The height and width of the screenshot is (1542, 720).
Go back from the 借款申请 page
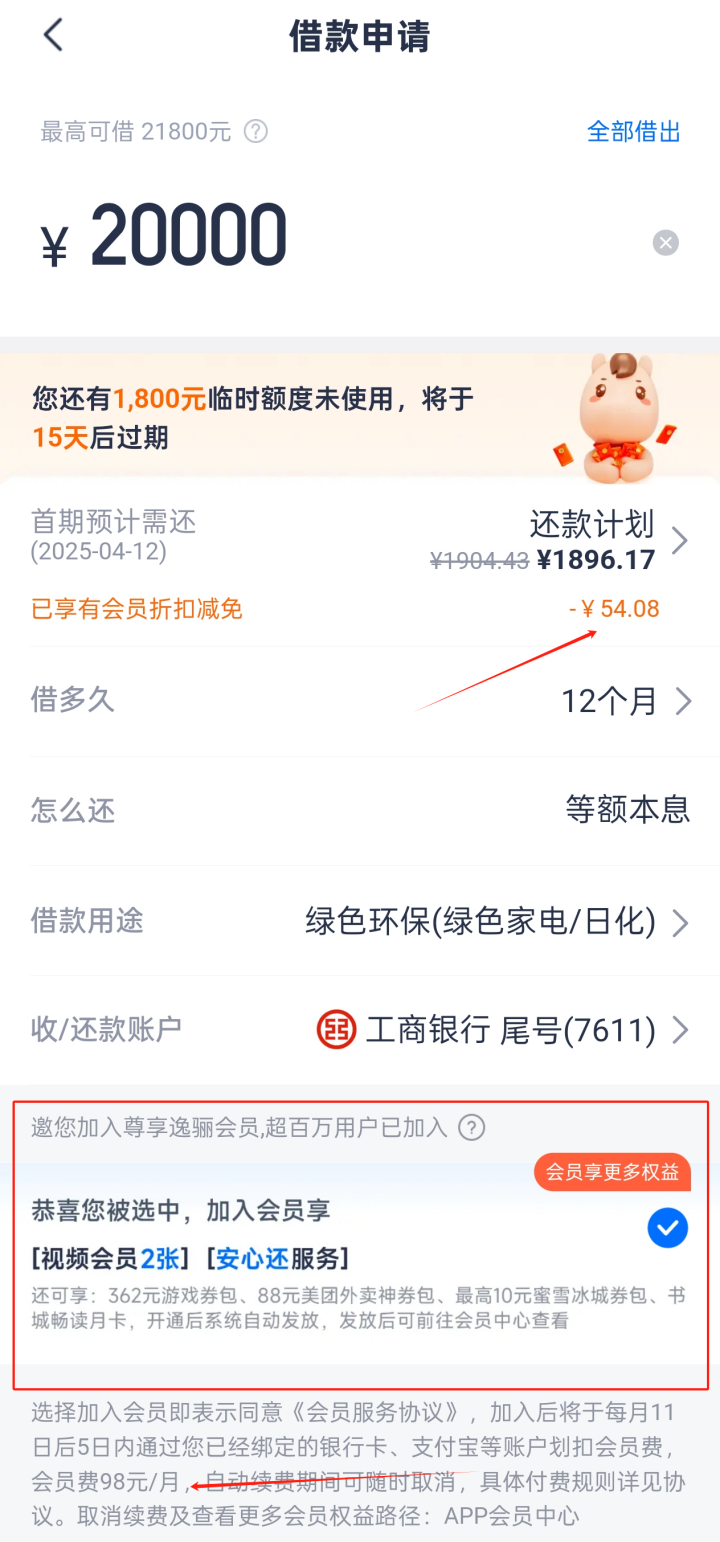point(53,35)
